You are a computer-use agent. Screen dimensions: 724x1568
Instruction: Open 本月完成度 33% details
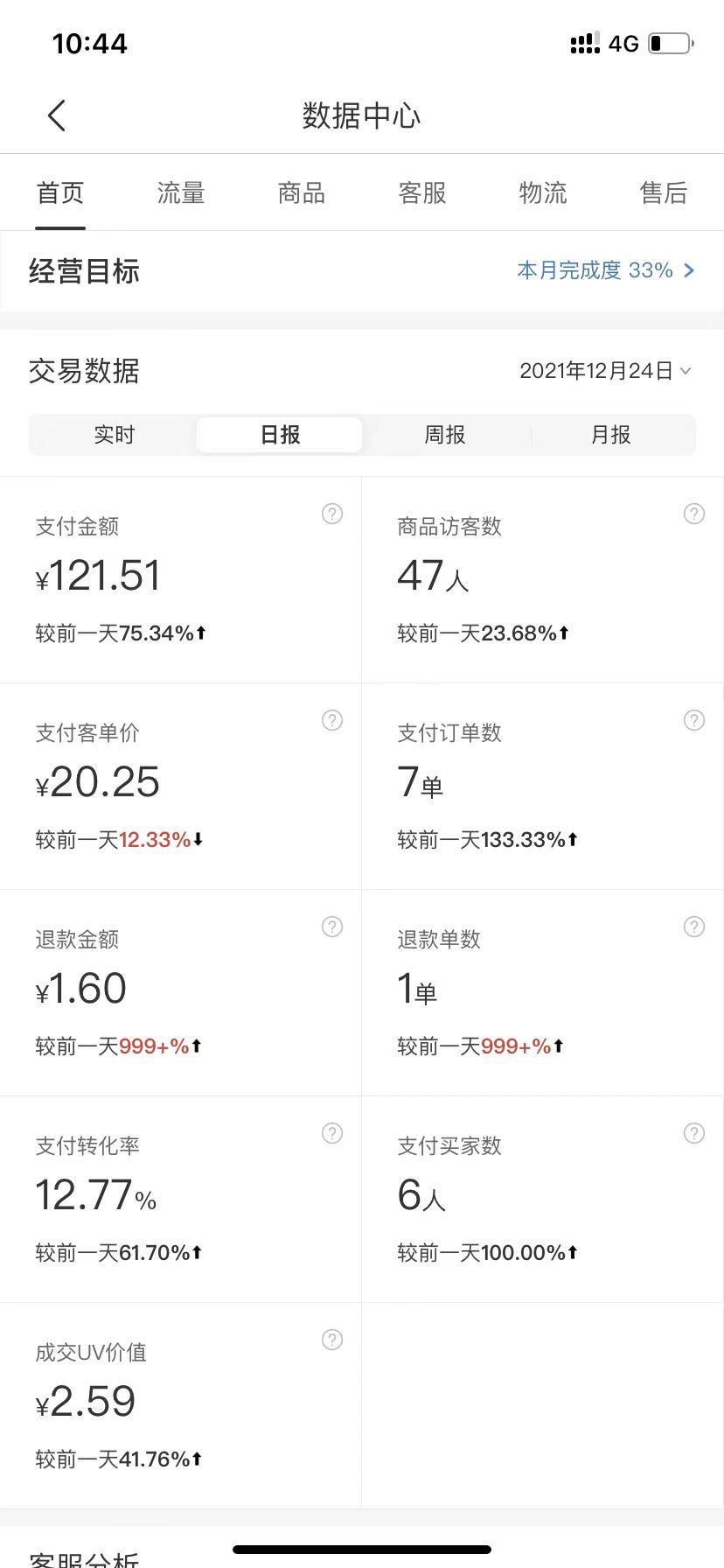point(606,270)
